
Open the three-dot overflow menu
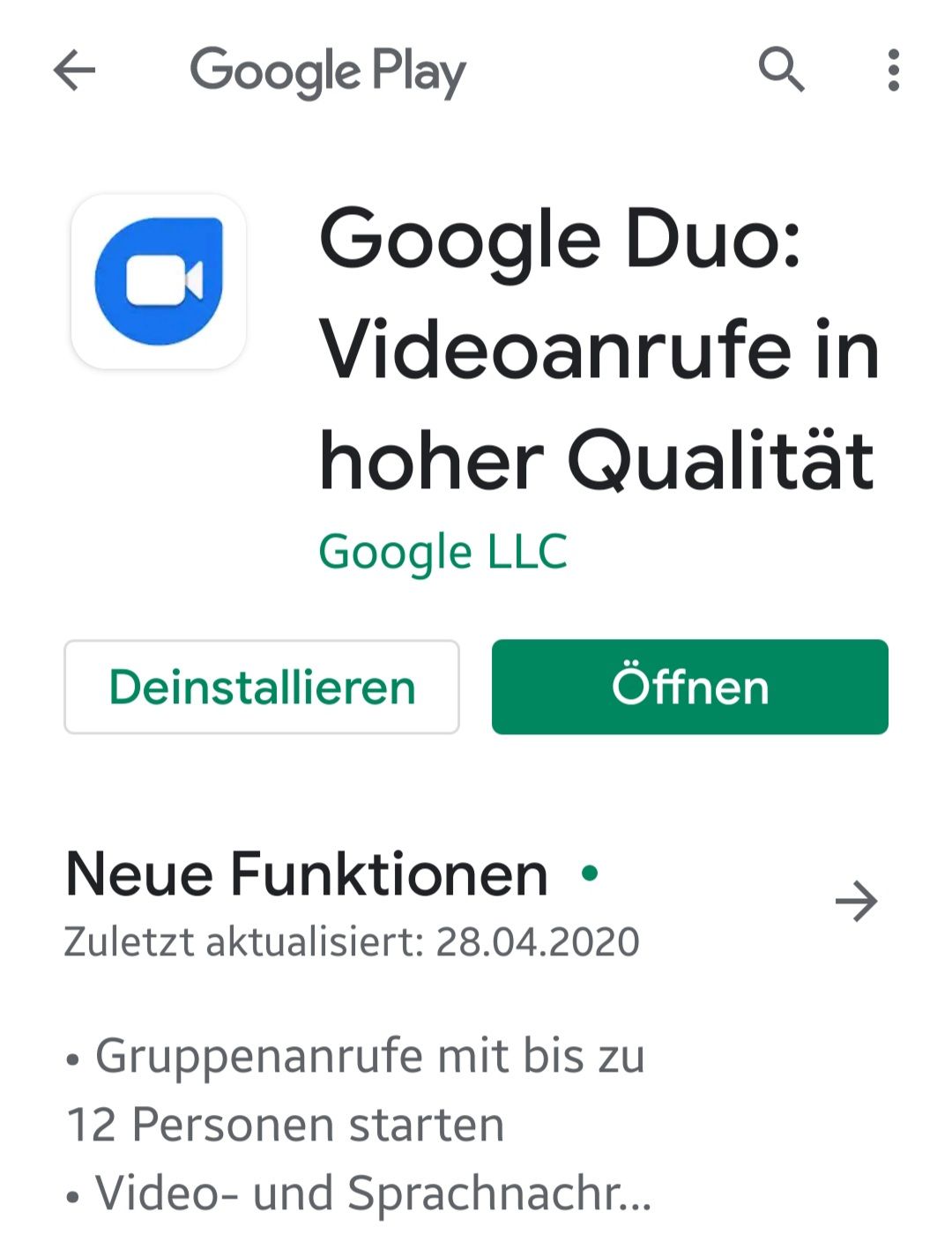pyautogui.click(x=893, y=71)
